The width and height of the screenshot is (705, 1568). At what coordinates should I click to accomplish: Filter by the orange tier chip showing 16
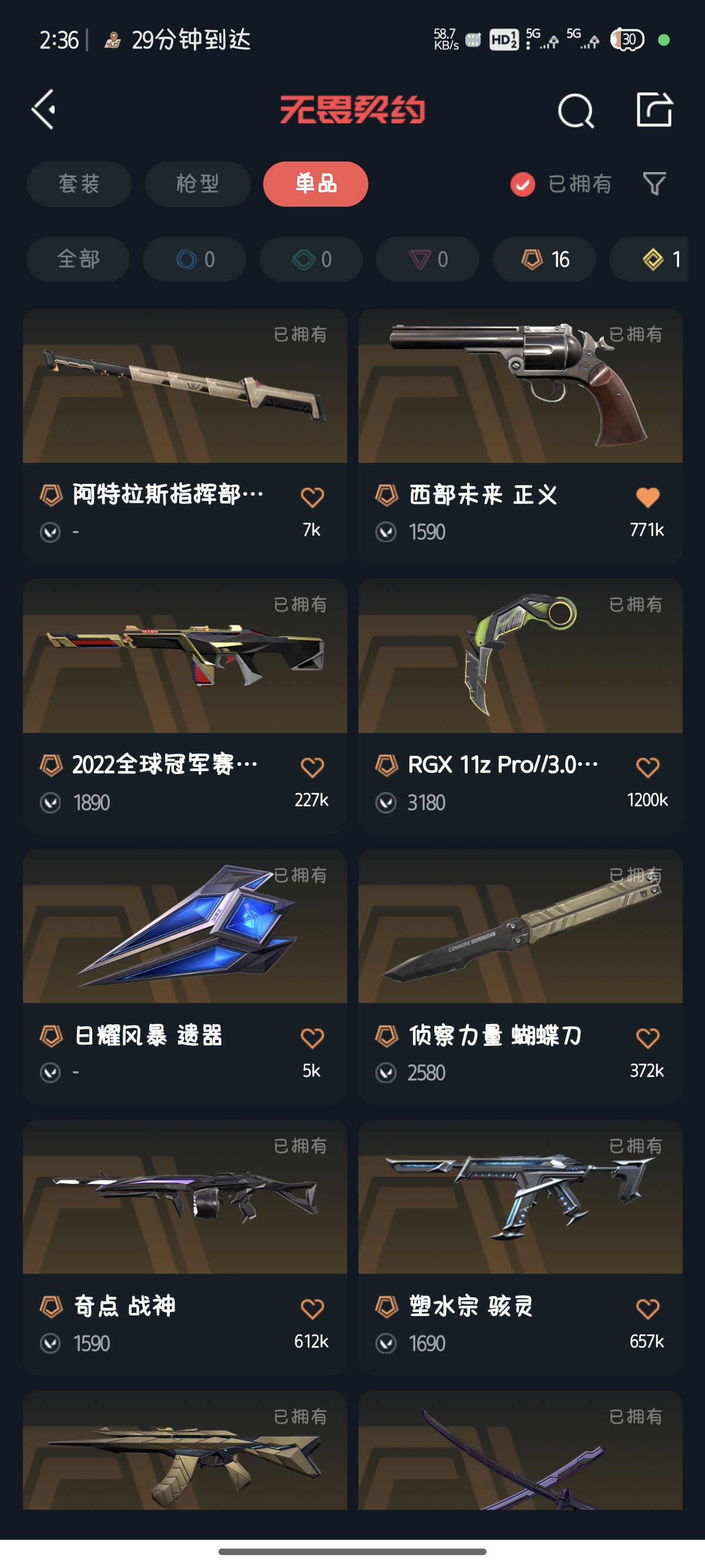click(544, 260)
